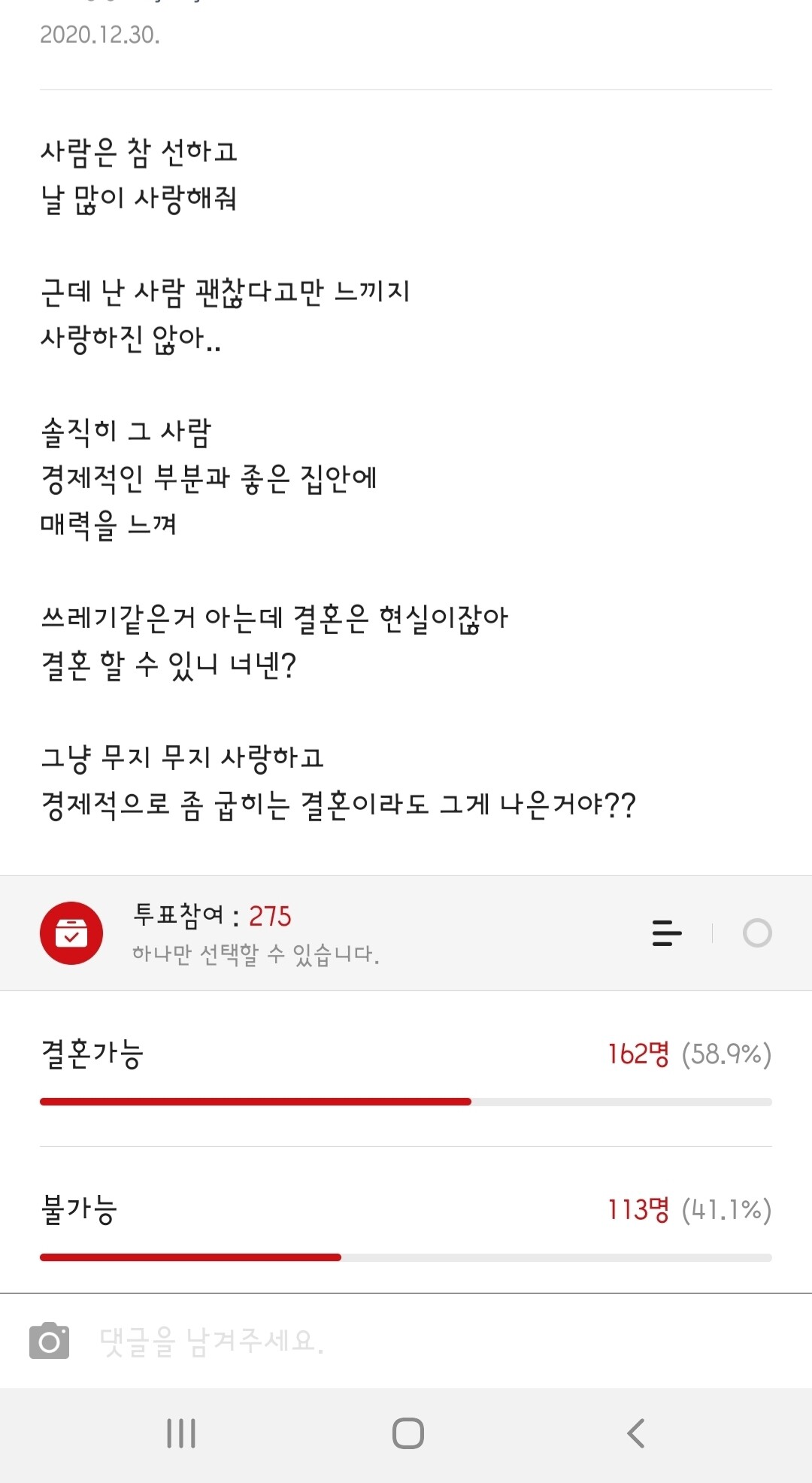Switch poll to circle chart view
812x1483 pixels.
(x=756, y=933)
